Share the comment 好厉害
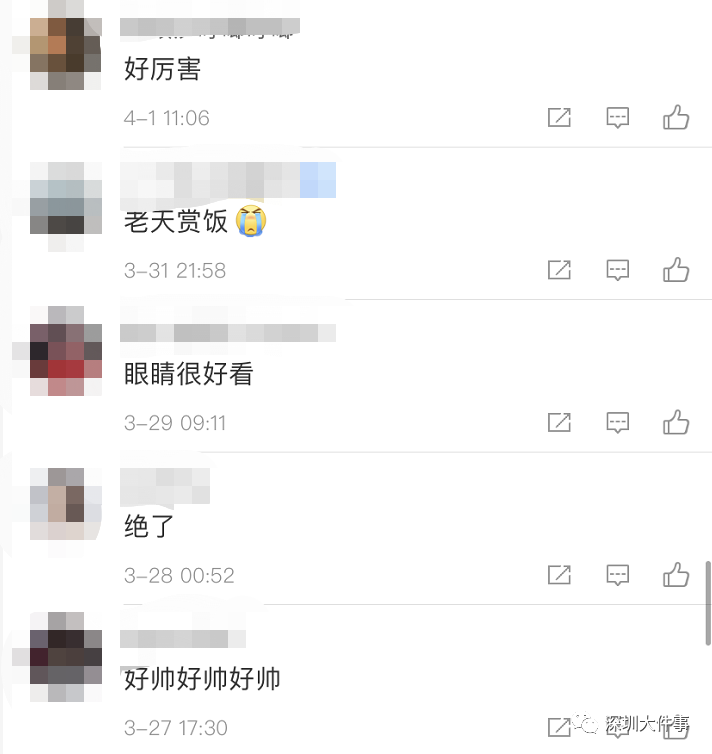The width and height of the screenshot is (712, 754). click(559, 118)
